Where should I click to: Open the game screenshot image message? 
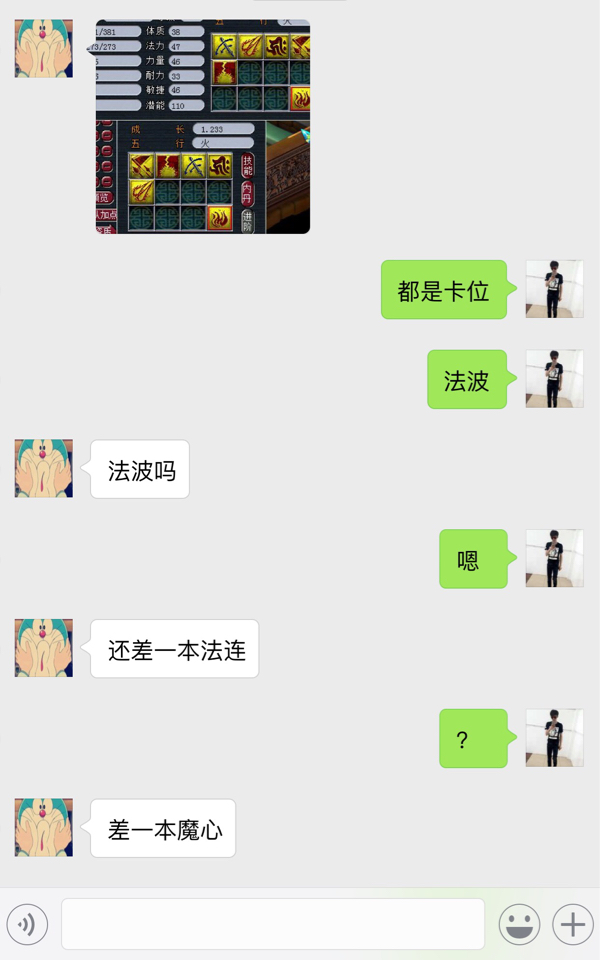(203, 126)
